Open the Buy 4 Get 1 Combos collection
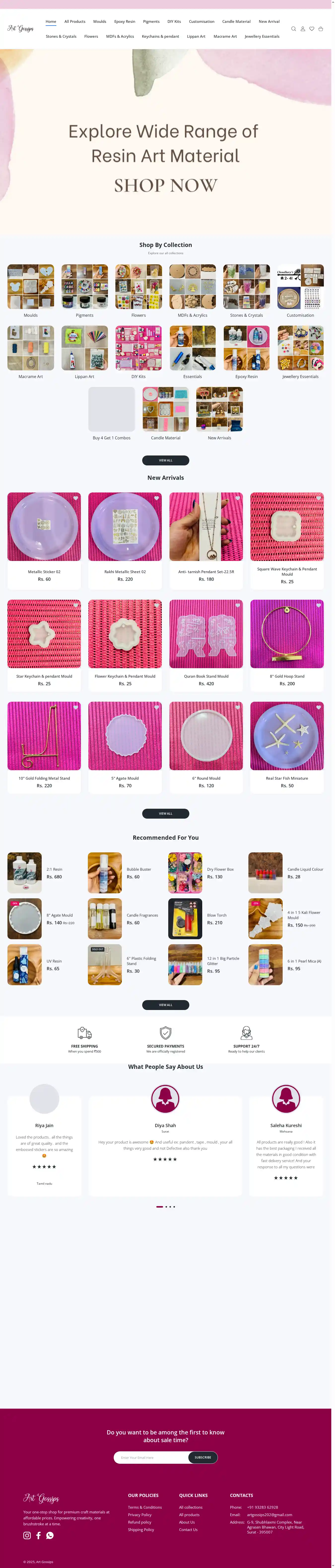335x1568 pixels. 111,410
